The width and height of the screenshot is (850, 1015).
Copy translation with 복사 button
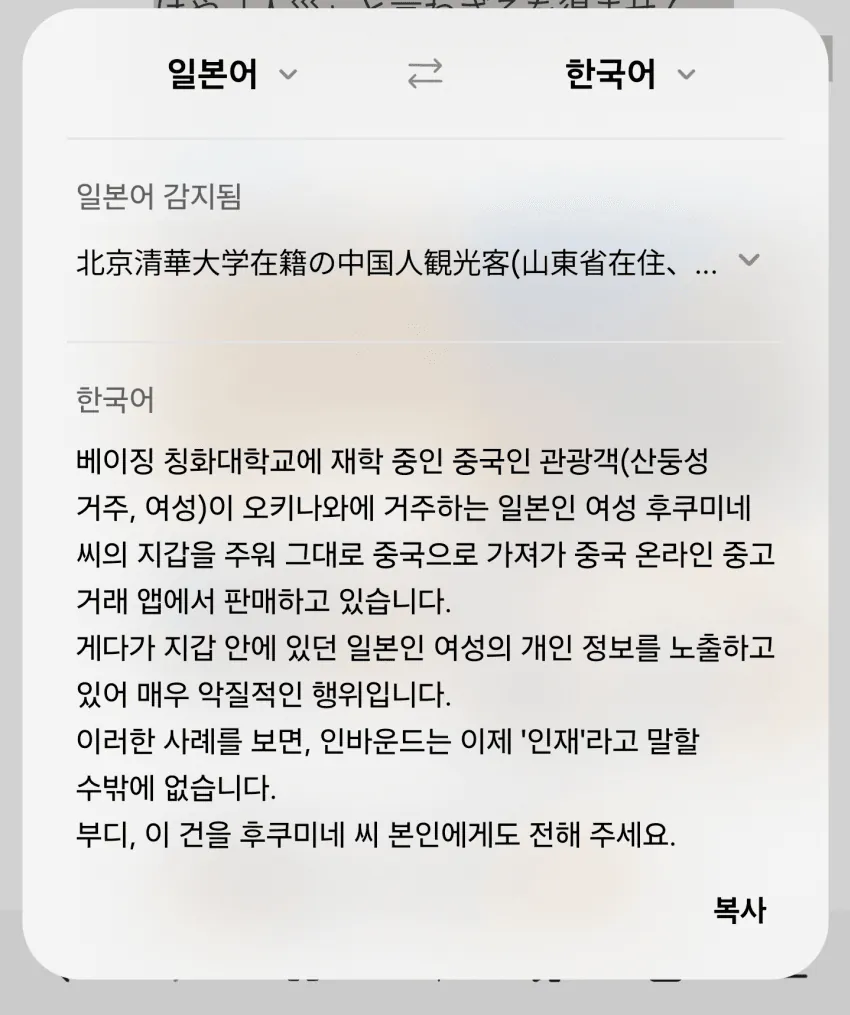tap(739, 909)
